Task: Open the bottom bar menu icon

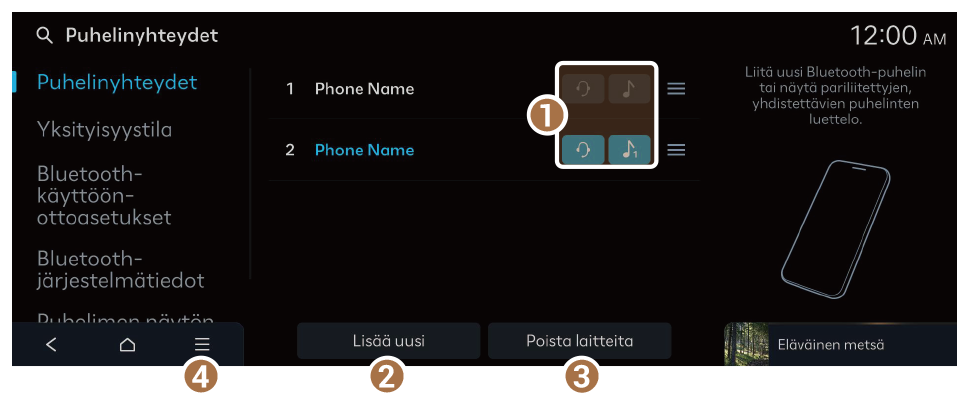Action: click(202, 344)
